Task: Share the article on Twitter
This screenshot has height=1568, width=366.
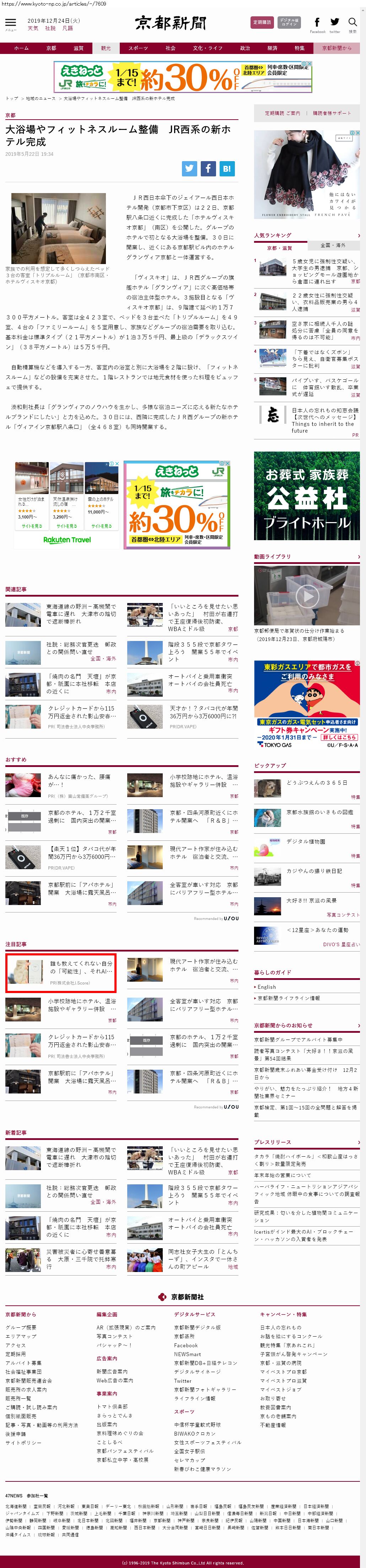Action: coord(189,169)
